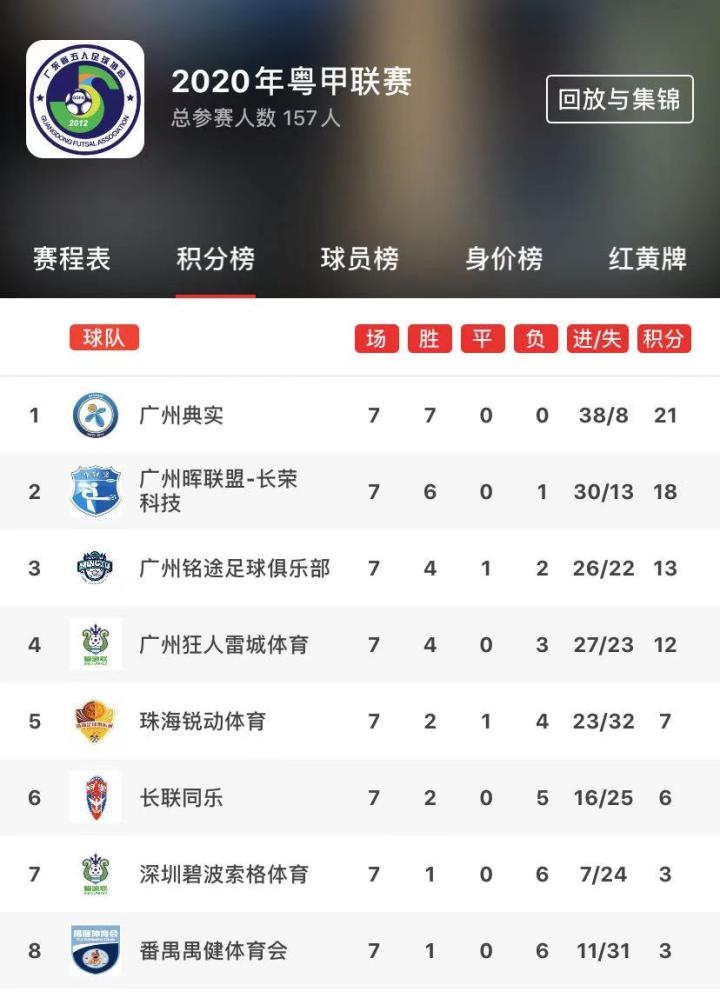Viewport: 720px width, 998px height.
Task: View team 珠海锐动体育
Action: [x=202, y=721]
